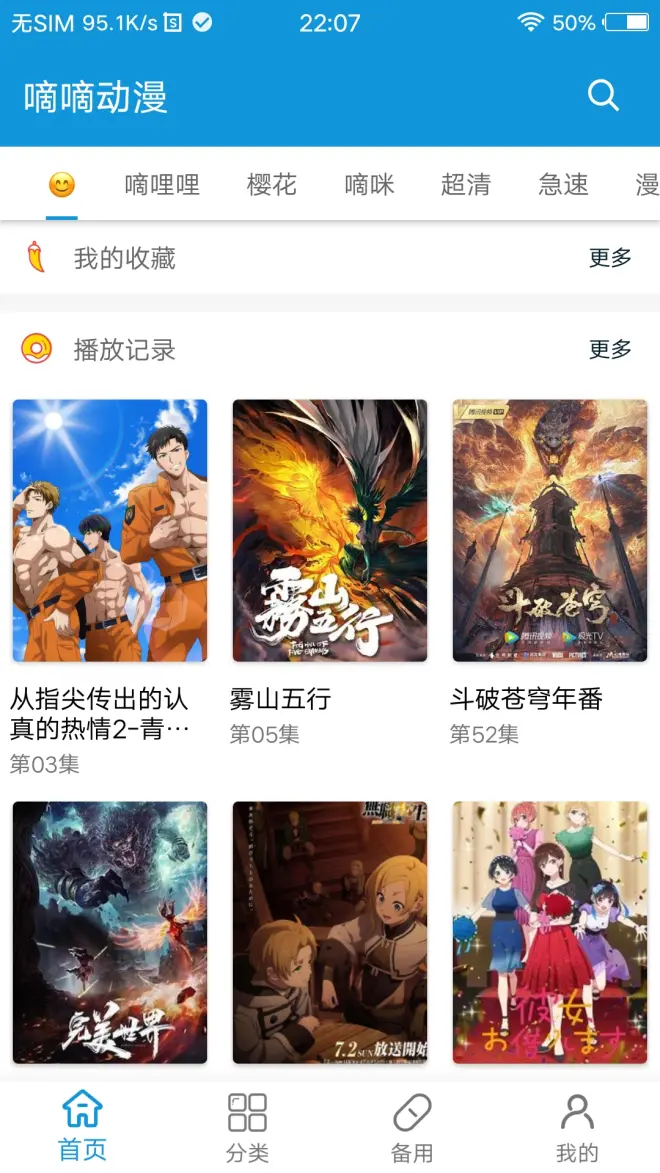
Task: Go to the 我的 profile tab
Action: click(x=577, y=1125)
